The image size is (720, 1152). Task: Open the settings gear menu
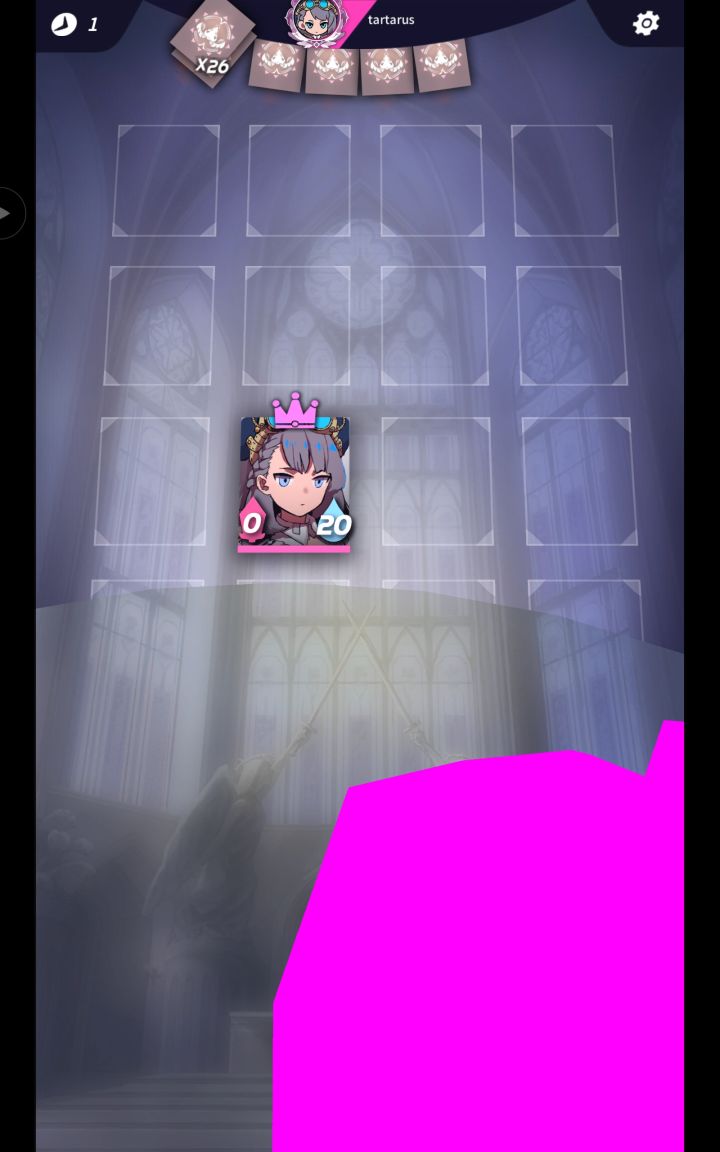(x=646, y=23)
